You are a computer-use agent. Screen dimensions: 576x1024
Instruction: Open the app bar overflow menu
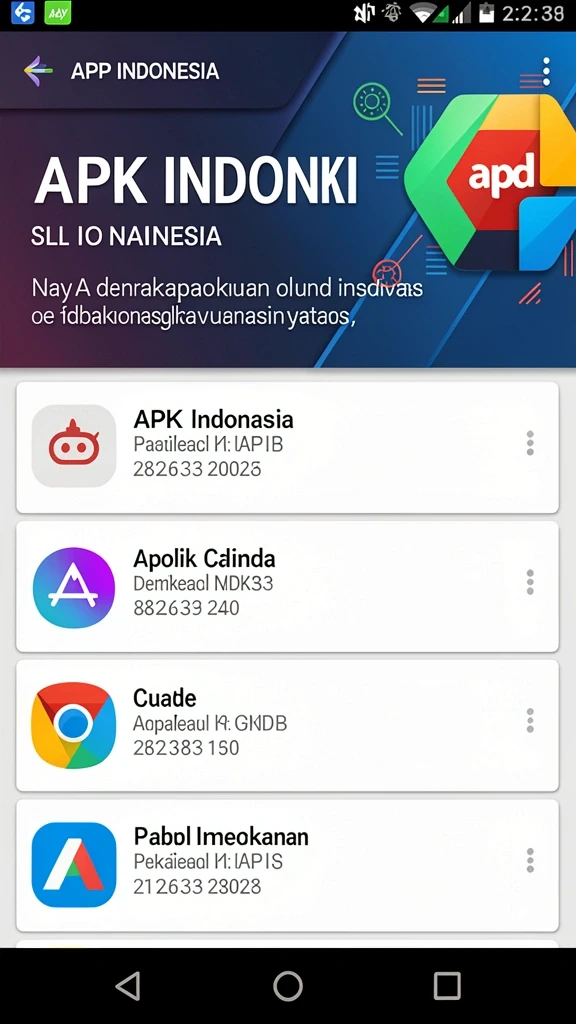(546, 71)
